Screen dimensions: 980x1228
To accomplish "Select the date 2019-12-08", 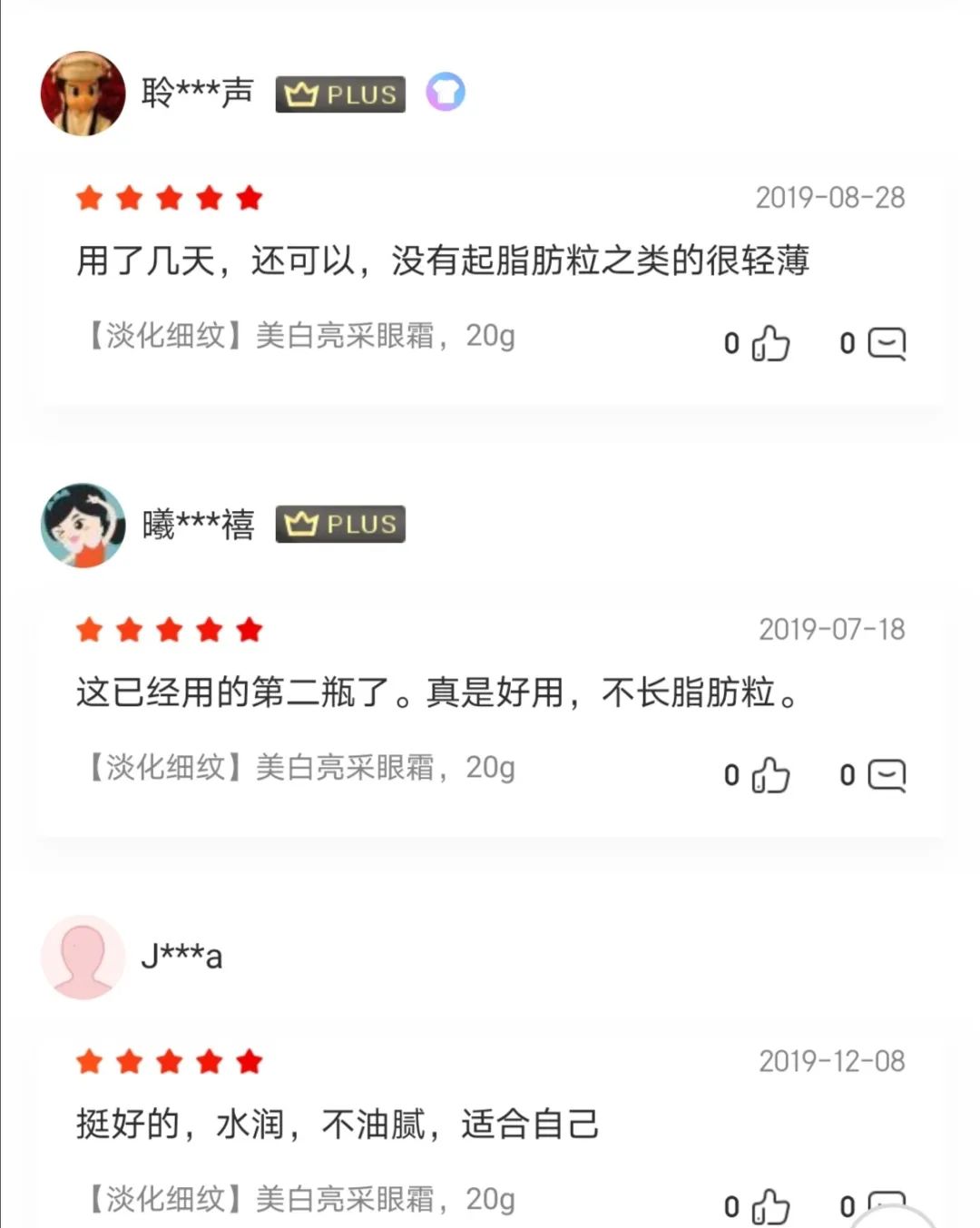I will tap(830, 1059).
